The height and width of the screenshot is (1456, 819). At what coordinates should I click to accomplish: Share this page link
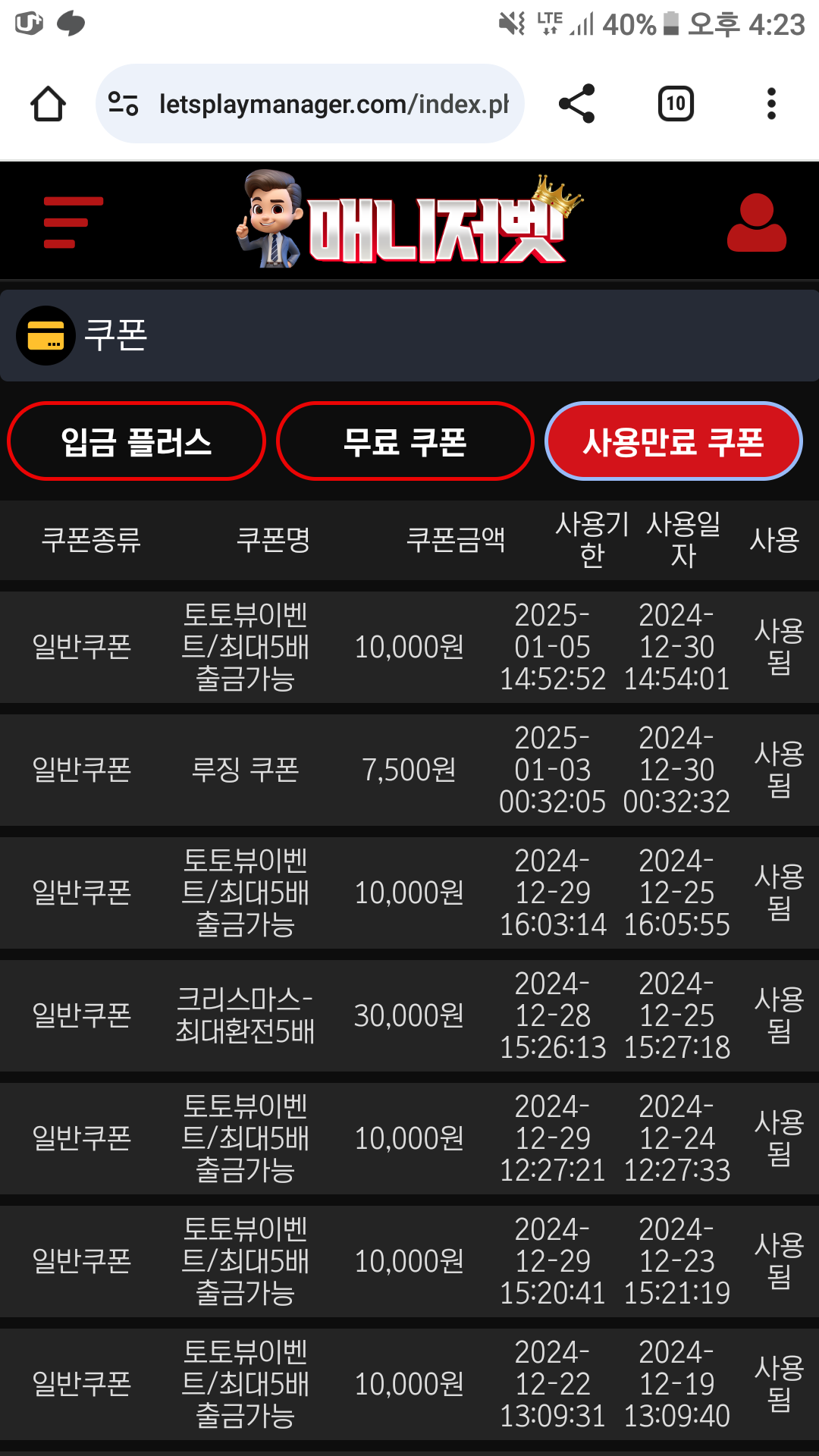pos(576,104)
